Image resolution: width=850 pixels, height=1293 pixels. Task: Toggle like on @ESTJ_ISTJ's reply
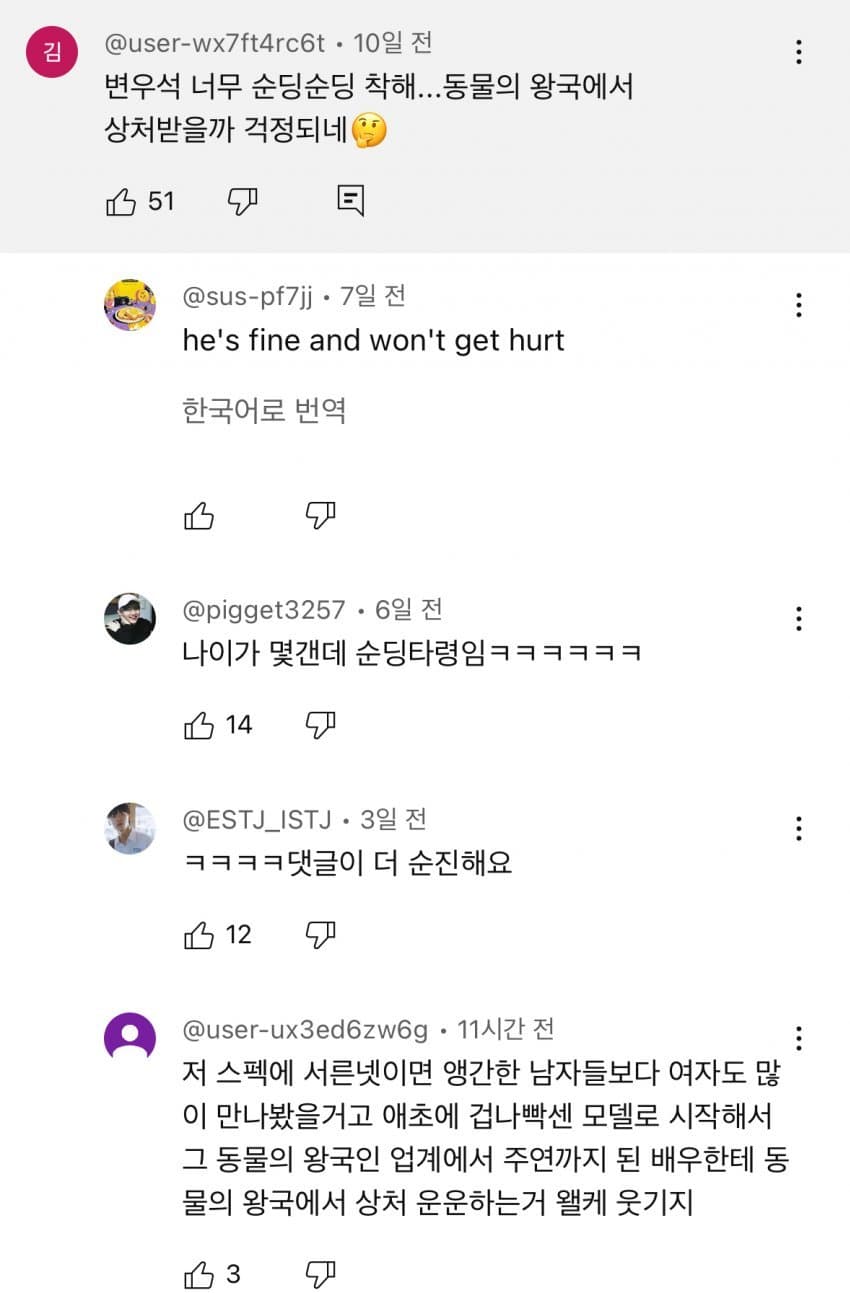[x=197, y=935]
